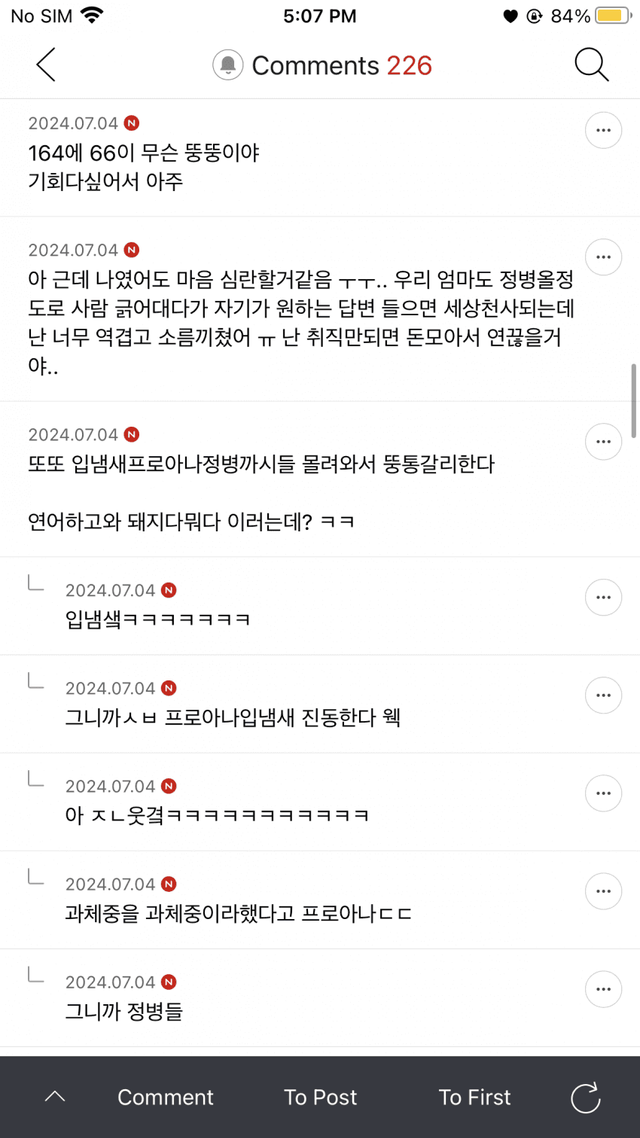The height and width of the screenshot is (1138, 640).
Task: Open options for the '과체중을 과체중이라했다고' reply
Action: click(x=602, y=891)
